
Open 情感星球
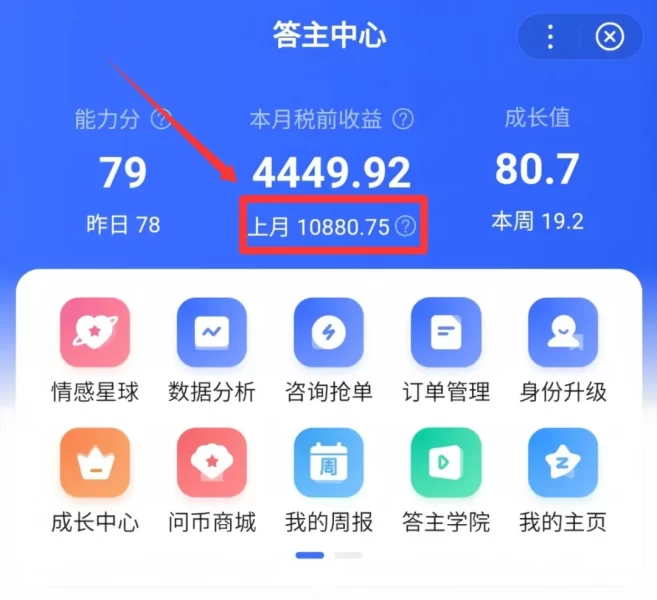(95, 333)
